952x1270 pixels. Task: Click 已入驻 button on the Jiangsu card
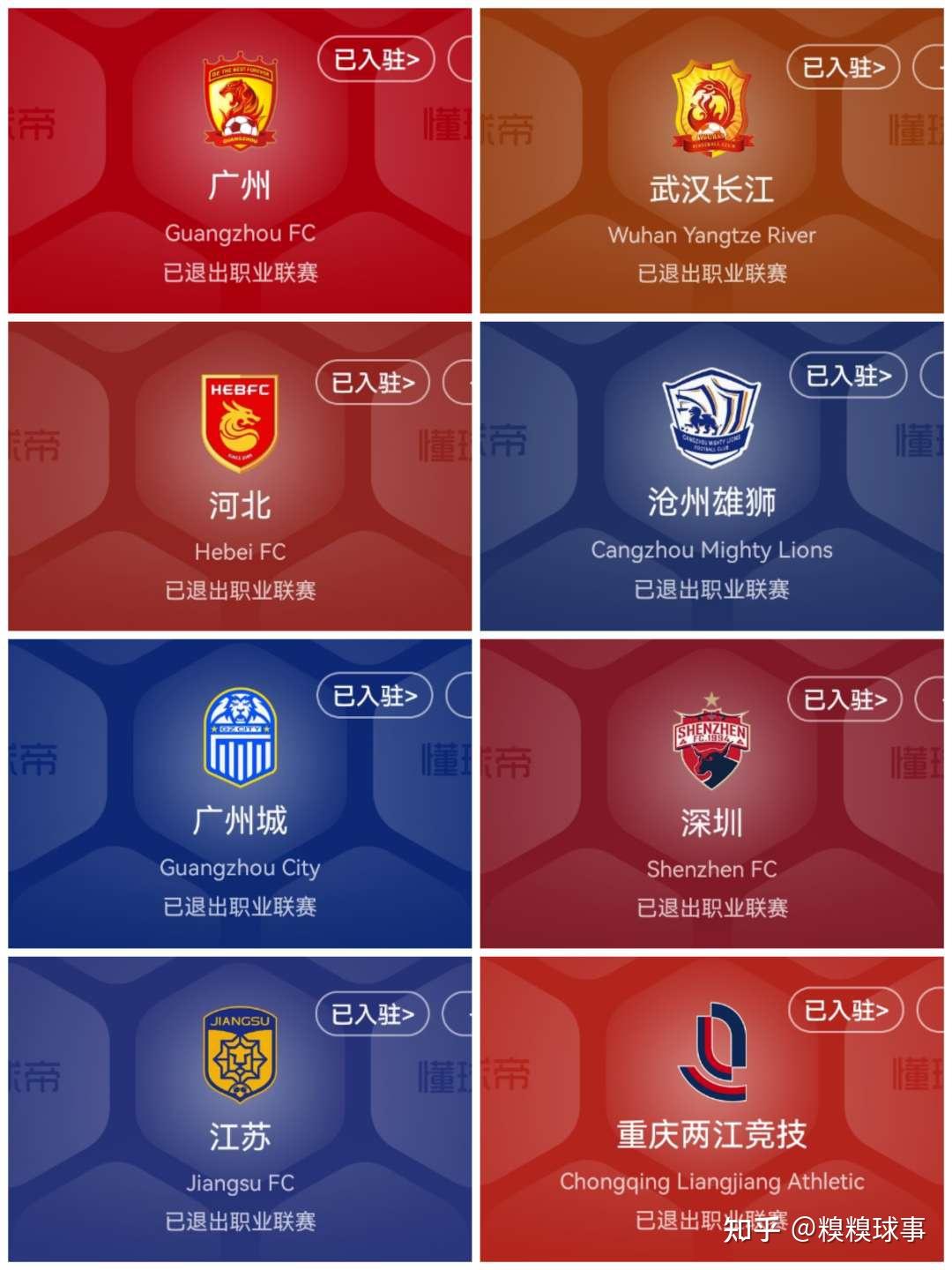point(375,1014)
